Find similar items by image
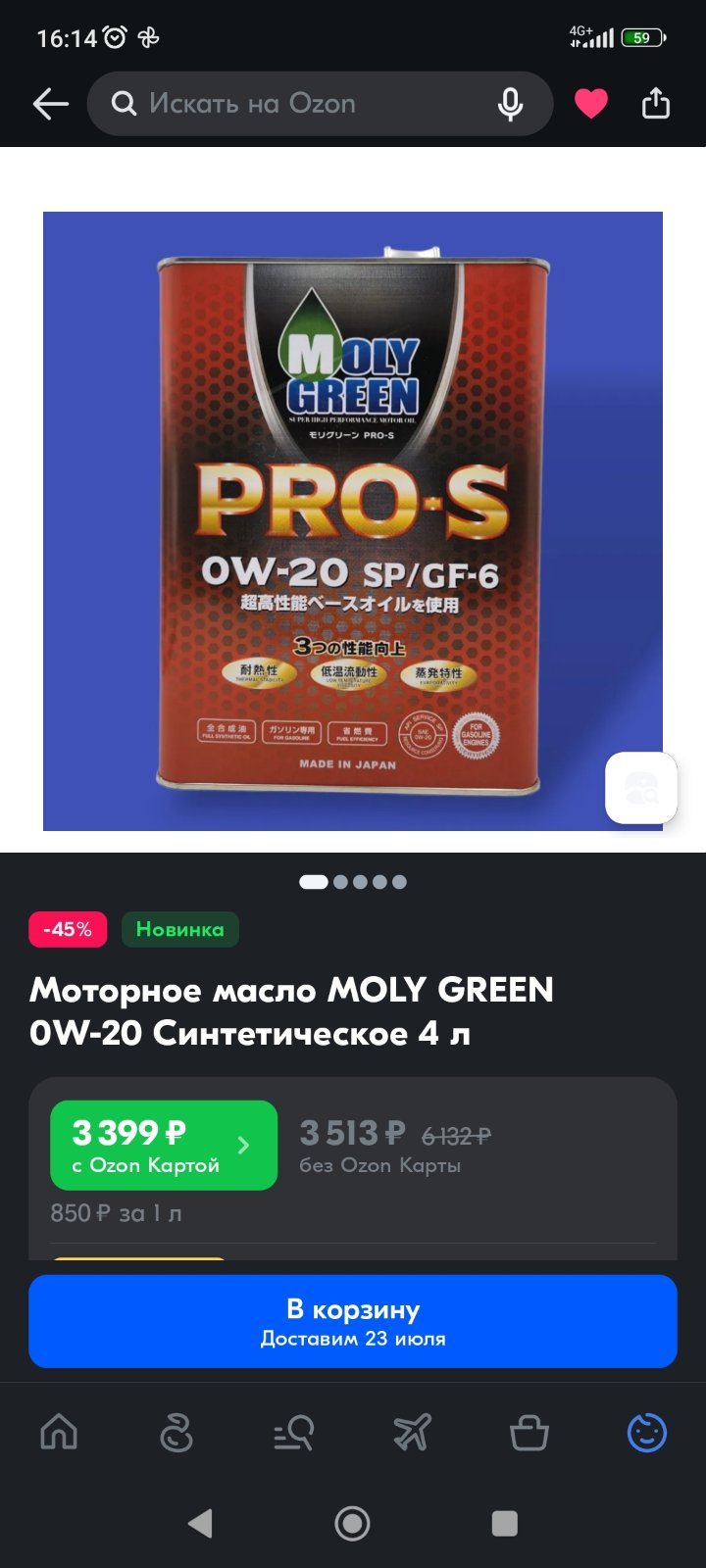The image size is (706, 1568). 641,788
